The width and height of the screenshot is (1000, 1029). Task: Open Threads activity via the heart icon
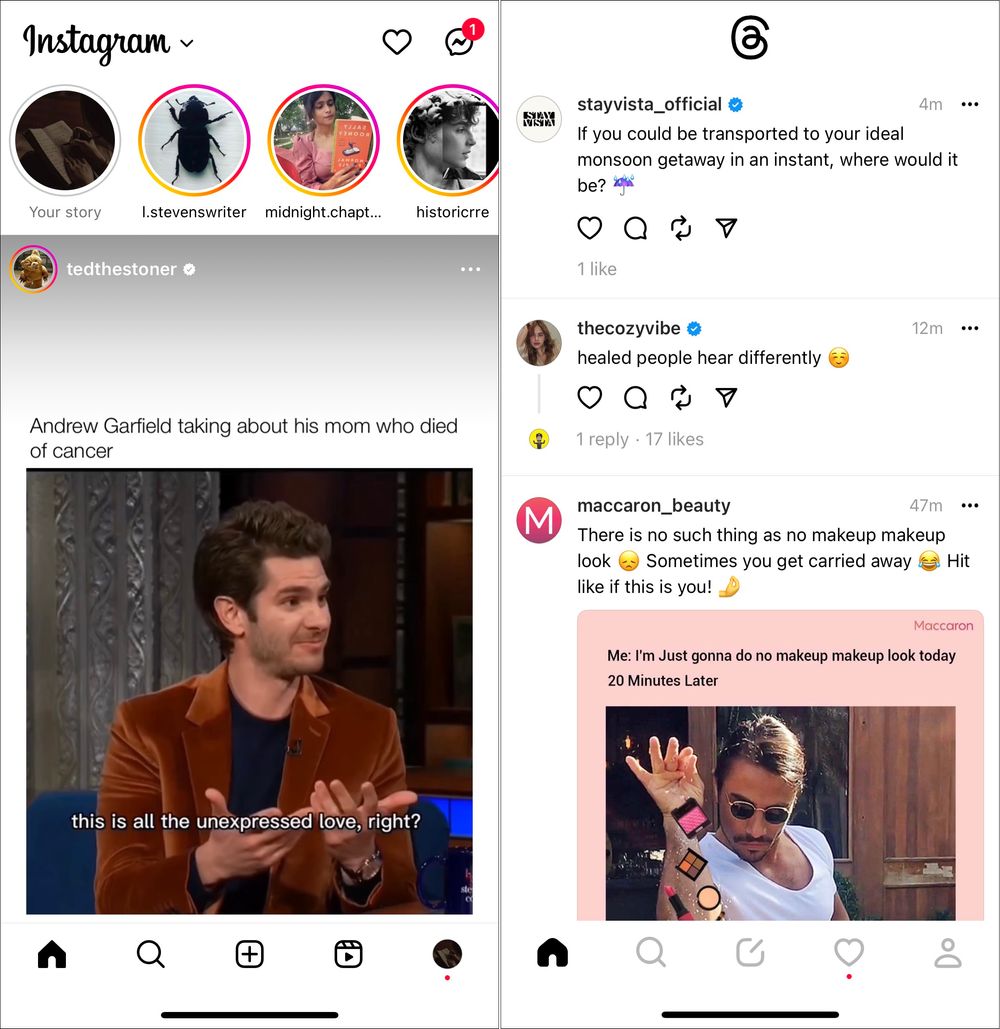849,954
